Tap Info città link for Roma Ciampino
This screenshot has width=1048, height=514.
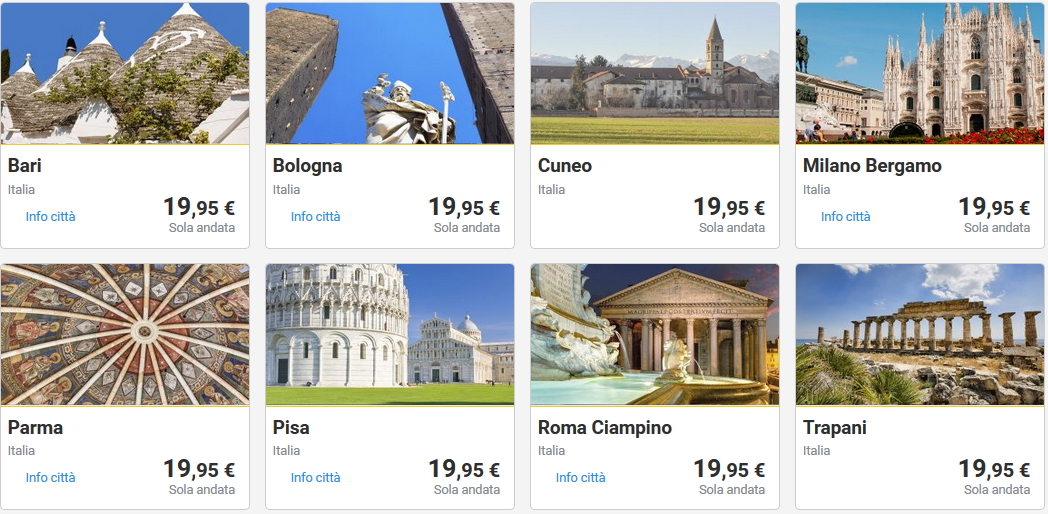pyautogui.click(x=580, y=478)
